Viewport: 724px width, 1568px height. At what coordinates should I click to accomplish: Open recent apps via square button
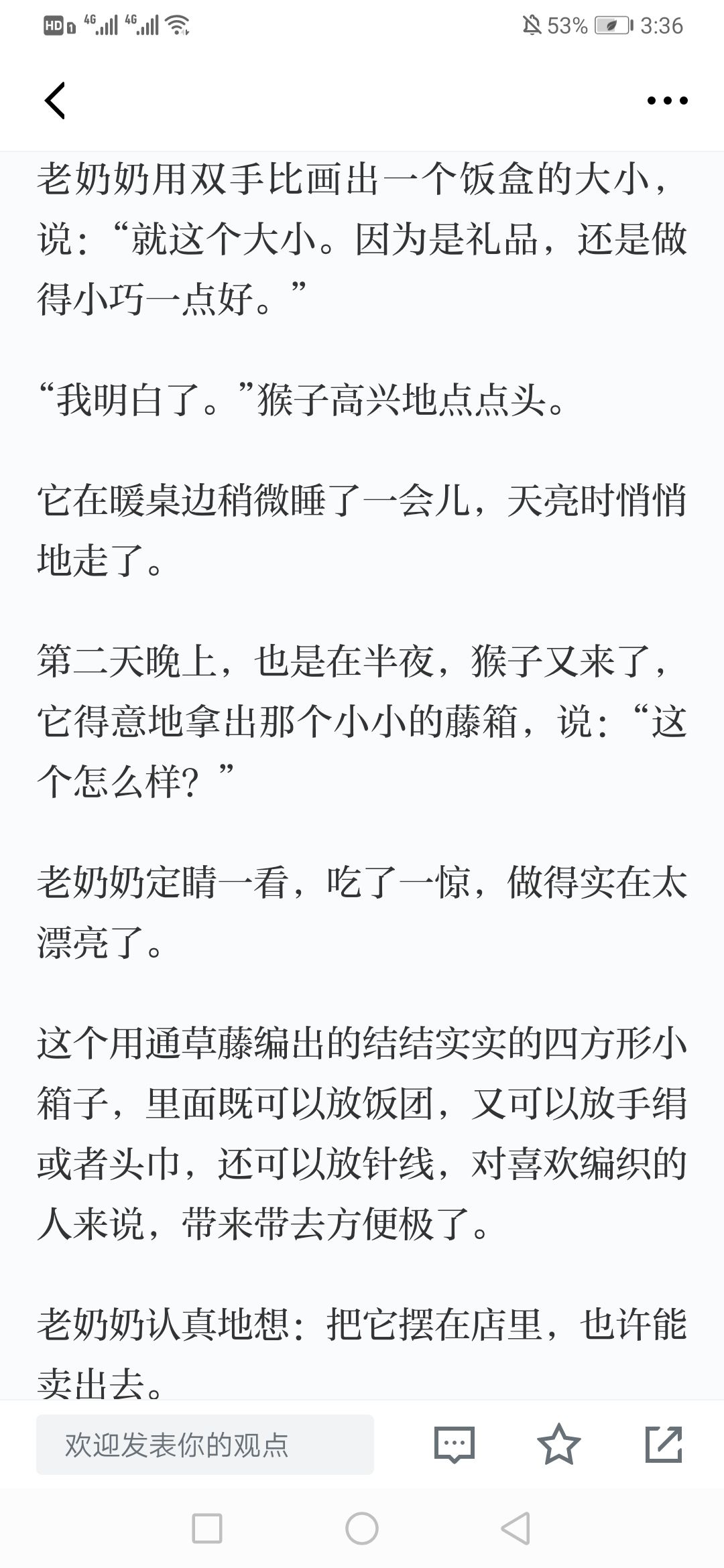207,1529
